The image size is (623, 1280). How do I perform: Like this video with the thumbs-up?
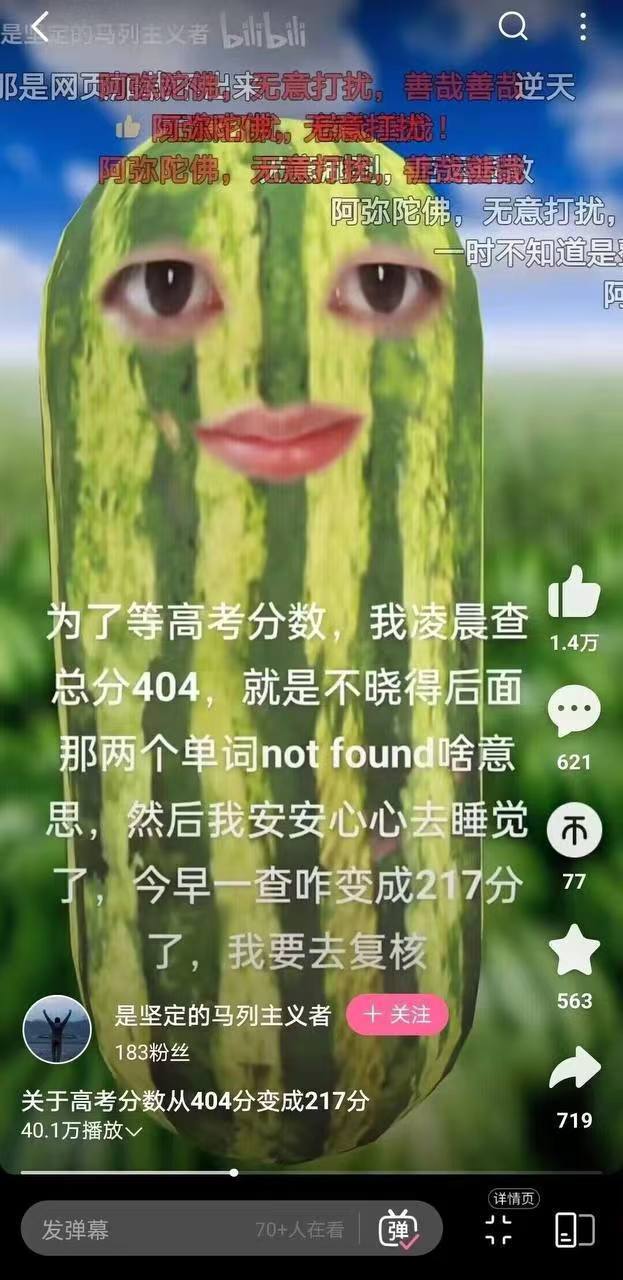574,592
